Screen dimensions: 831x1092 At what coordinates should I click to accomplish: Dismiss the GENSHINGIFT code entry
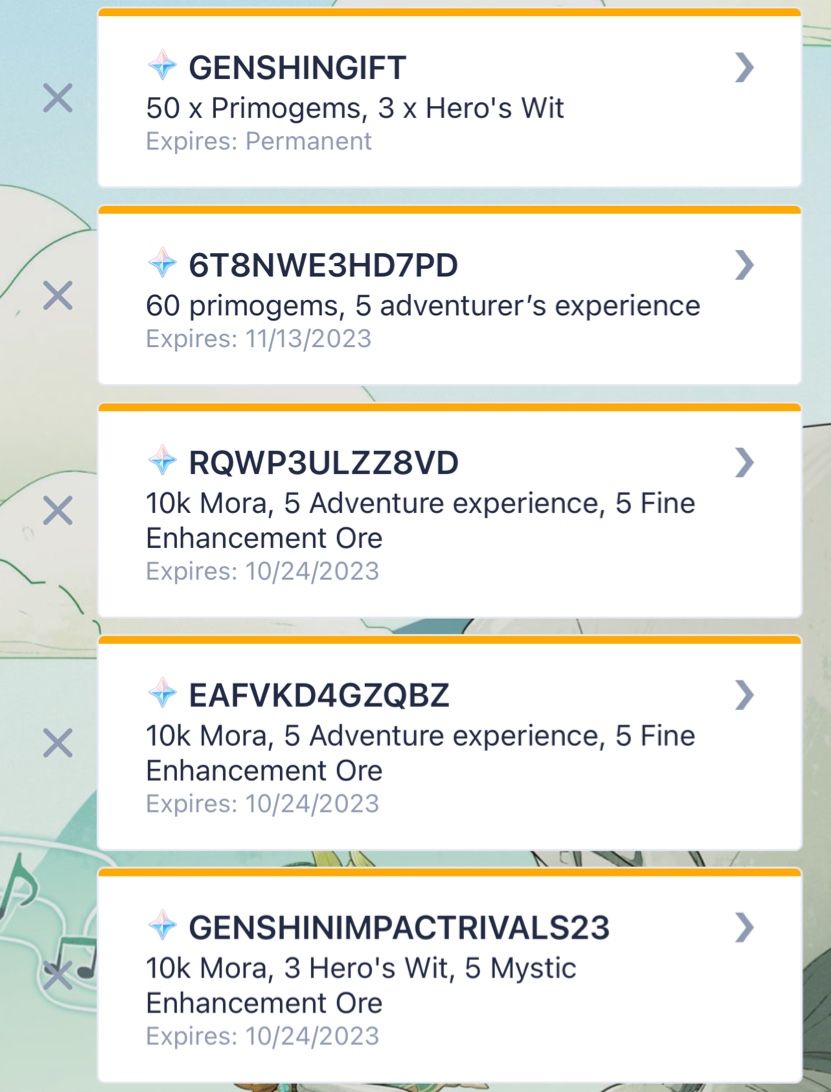(55, 97)
